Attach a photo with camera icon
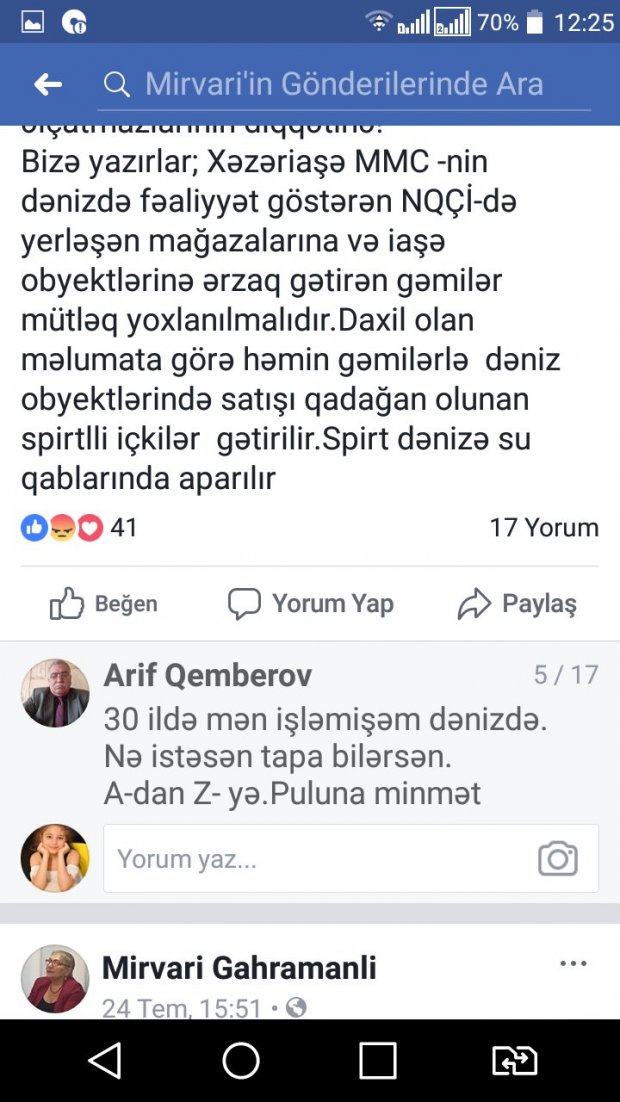The height and width of the screenshot is (1102, 620). pos(557,858)
